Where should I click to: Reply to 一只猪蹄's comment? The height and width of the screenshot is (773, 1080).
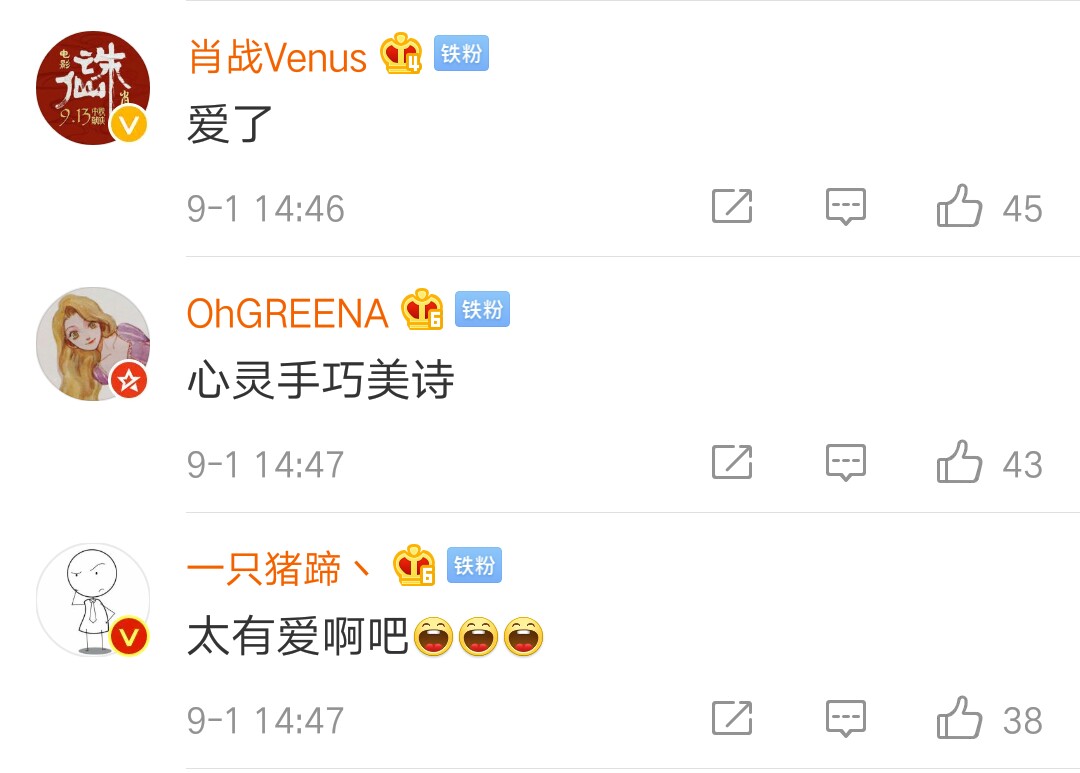pos(845,718)
